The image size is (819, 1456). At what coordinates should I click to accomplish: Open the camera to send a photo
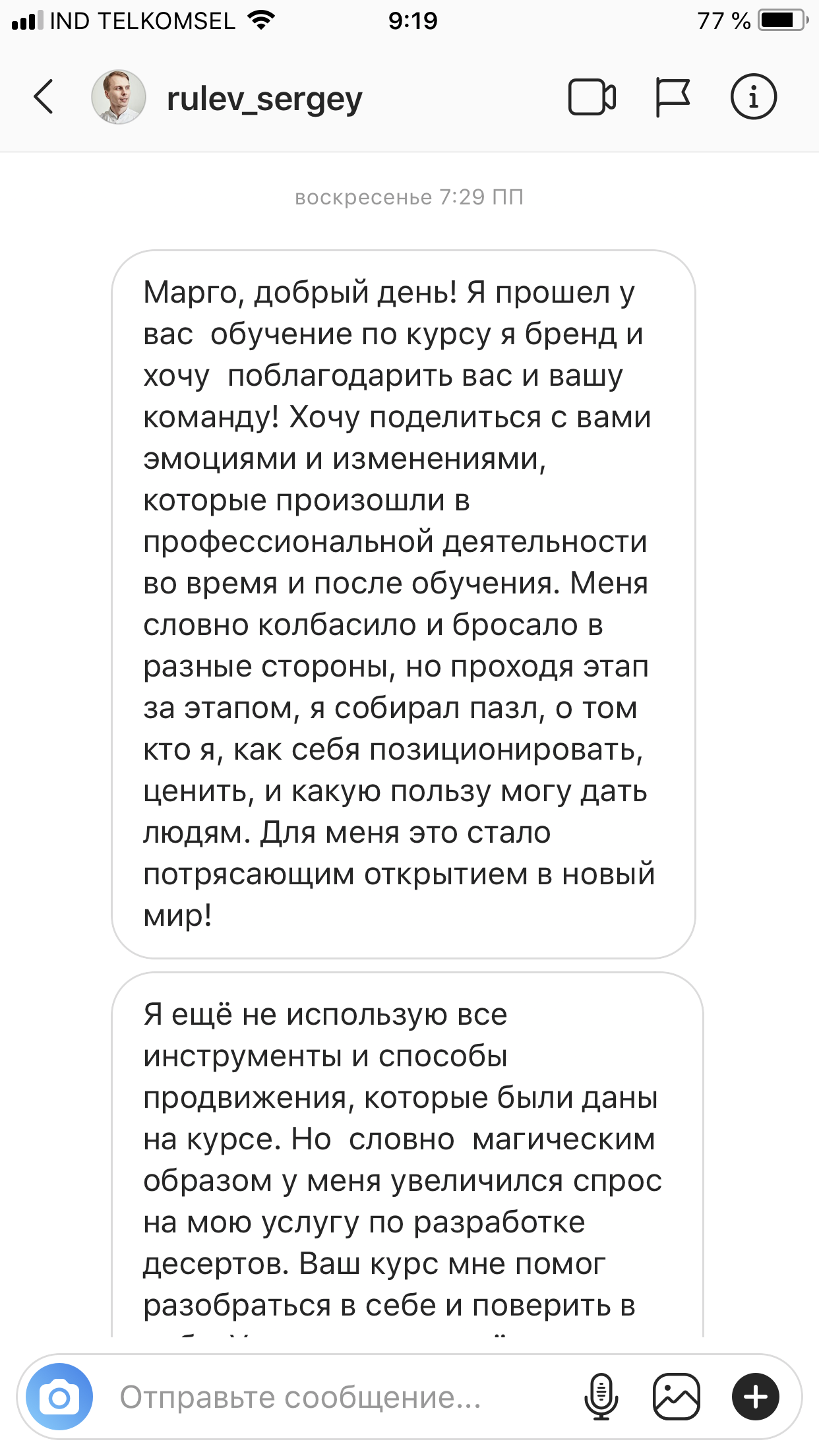59,1396
